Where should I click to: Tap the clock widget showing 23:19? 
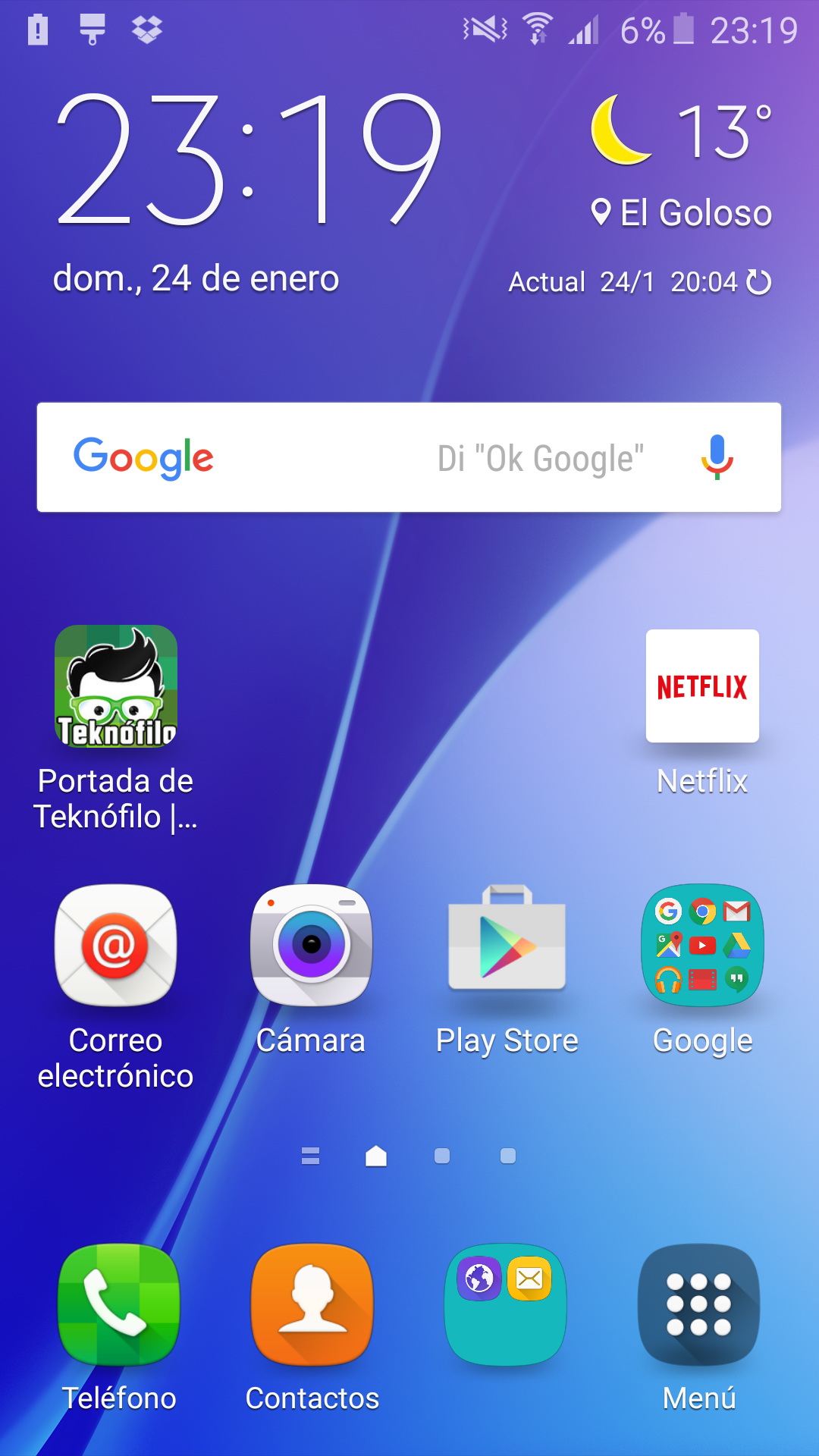(x=249, y=159)
